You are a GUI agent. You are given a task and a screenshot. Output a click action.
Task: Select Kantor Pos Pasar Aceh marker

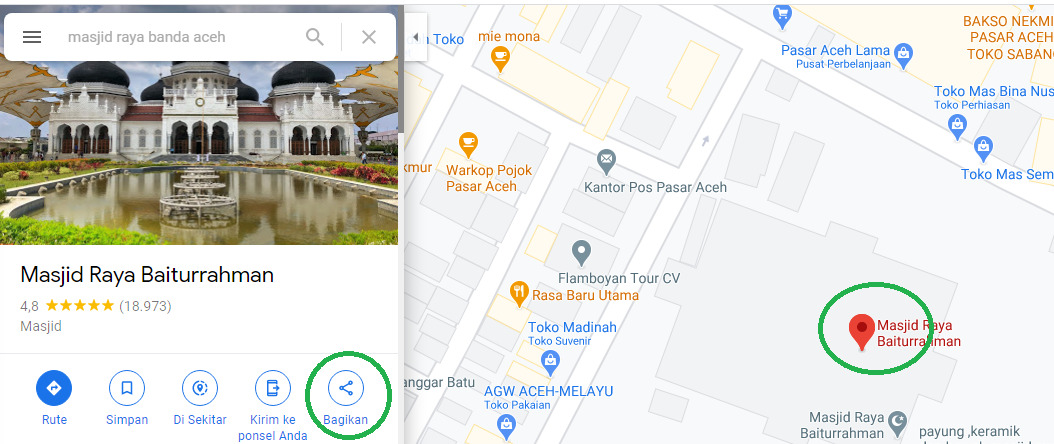tap(606, 160)
